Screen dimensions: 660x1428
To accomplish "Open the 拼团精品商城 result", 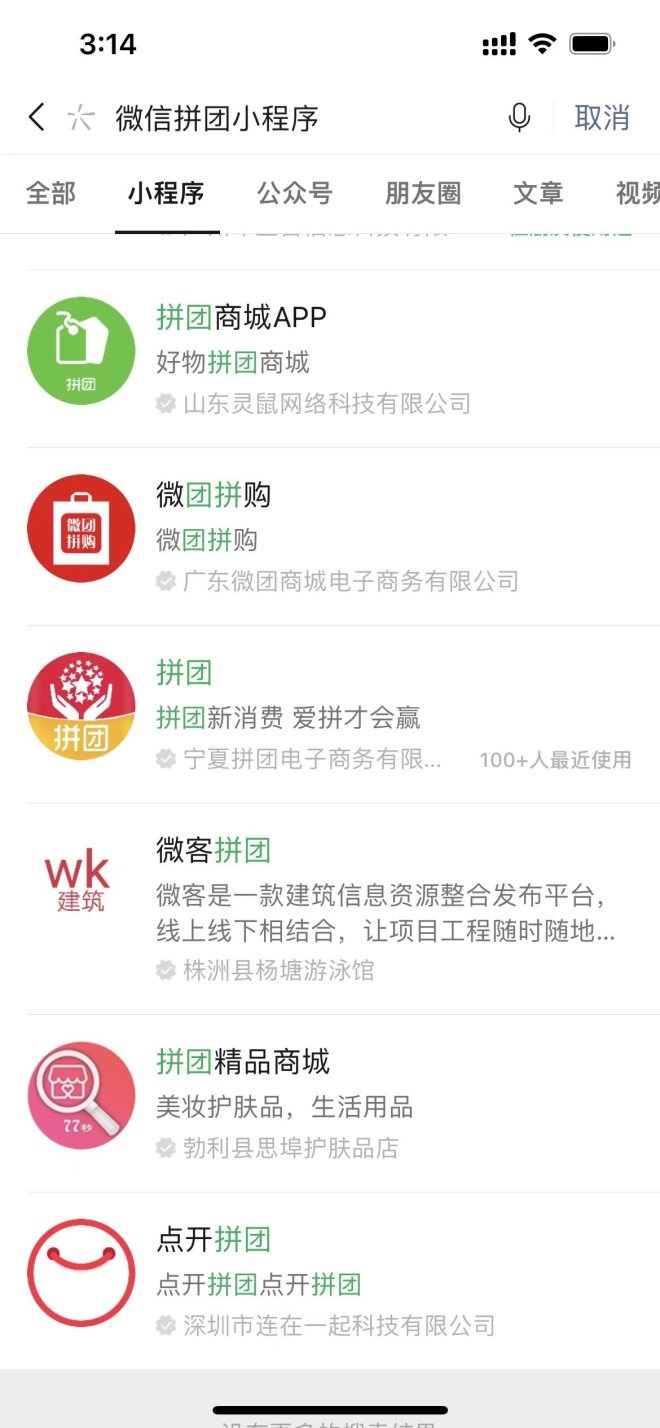I will click(x=330, y=1103).
